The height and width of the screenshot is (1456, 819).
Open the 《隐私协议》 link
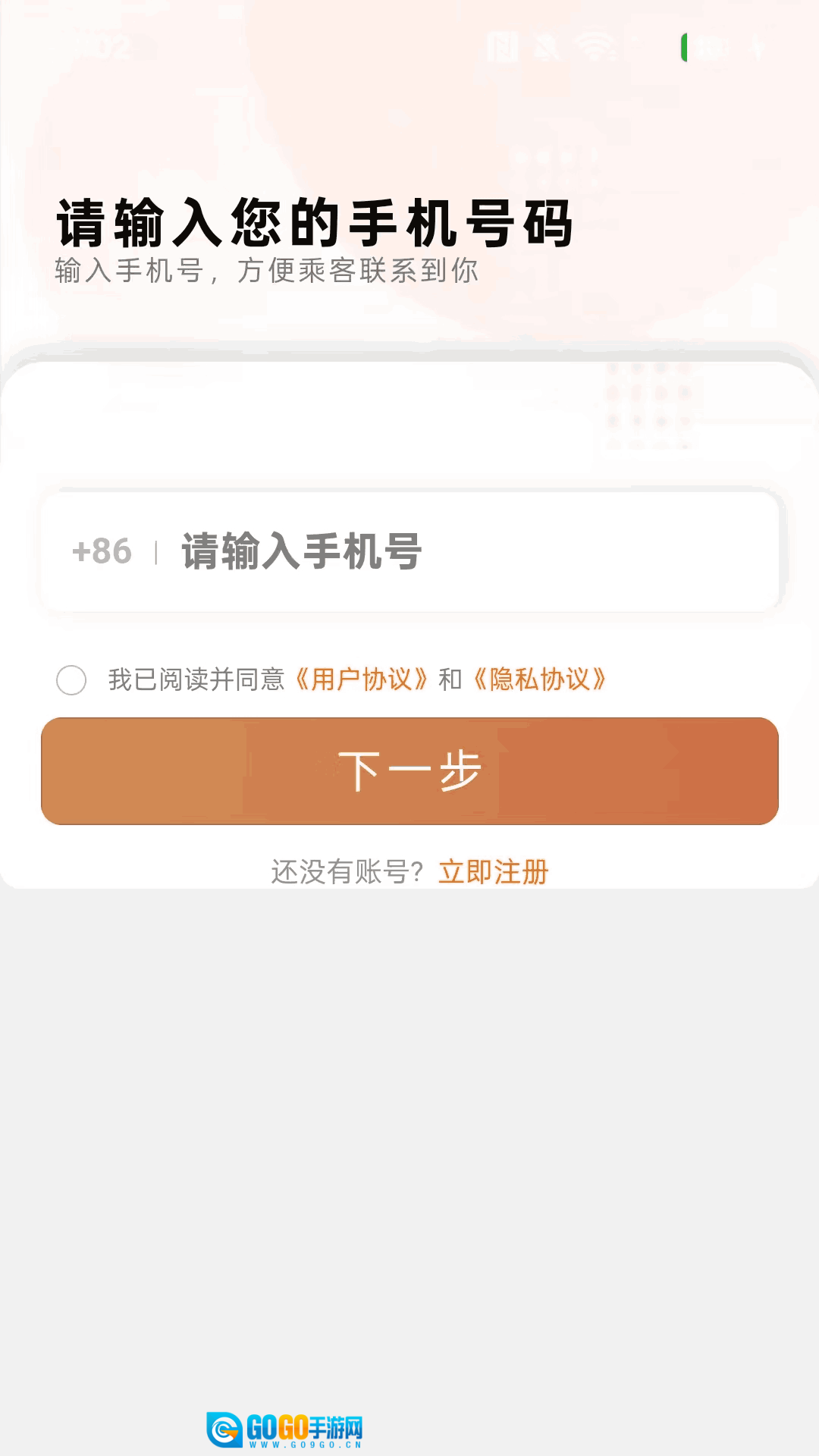click(539, 679)
